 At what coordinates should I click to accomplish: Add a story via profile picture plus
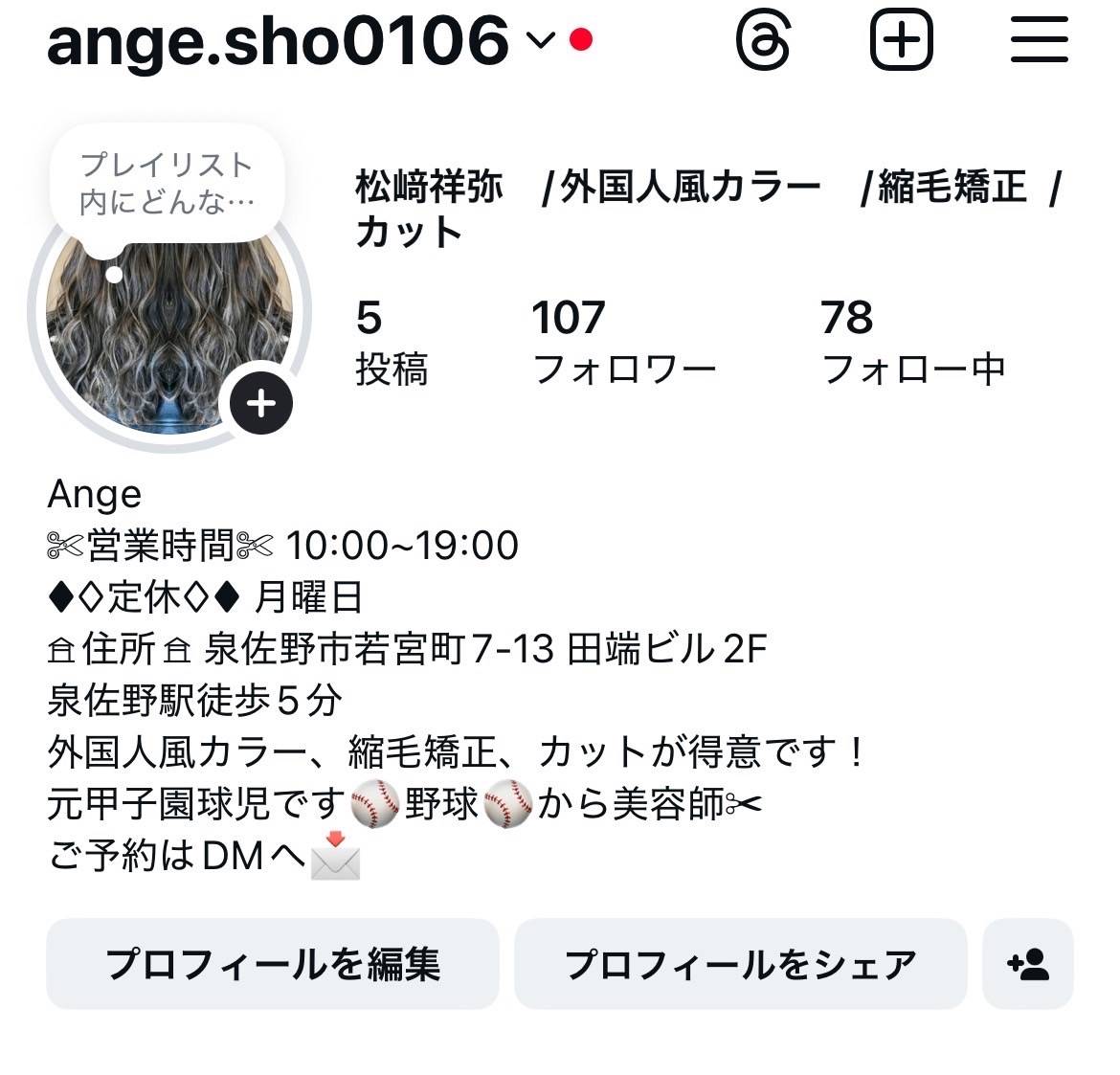click(261, 403)
